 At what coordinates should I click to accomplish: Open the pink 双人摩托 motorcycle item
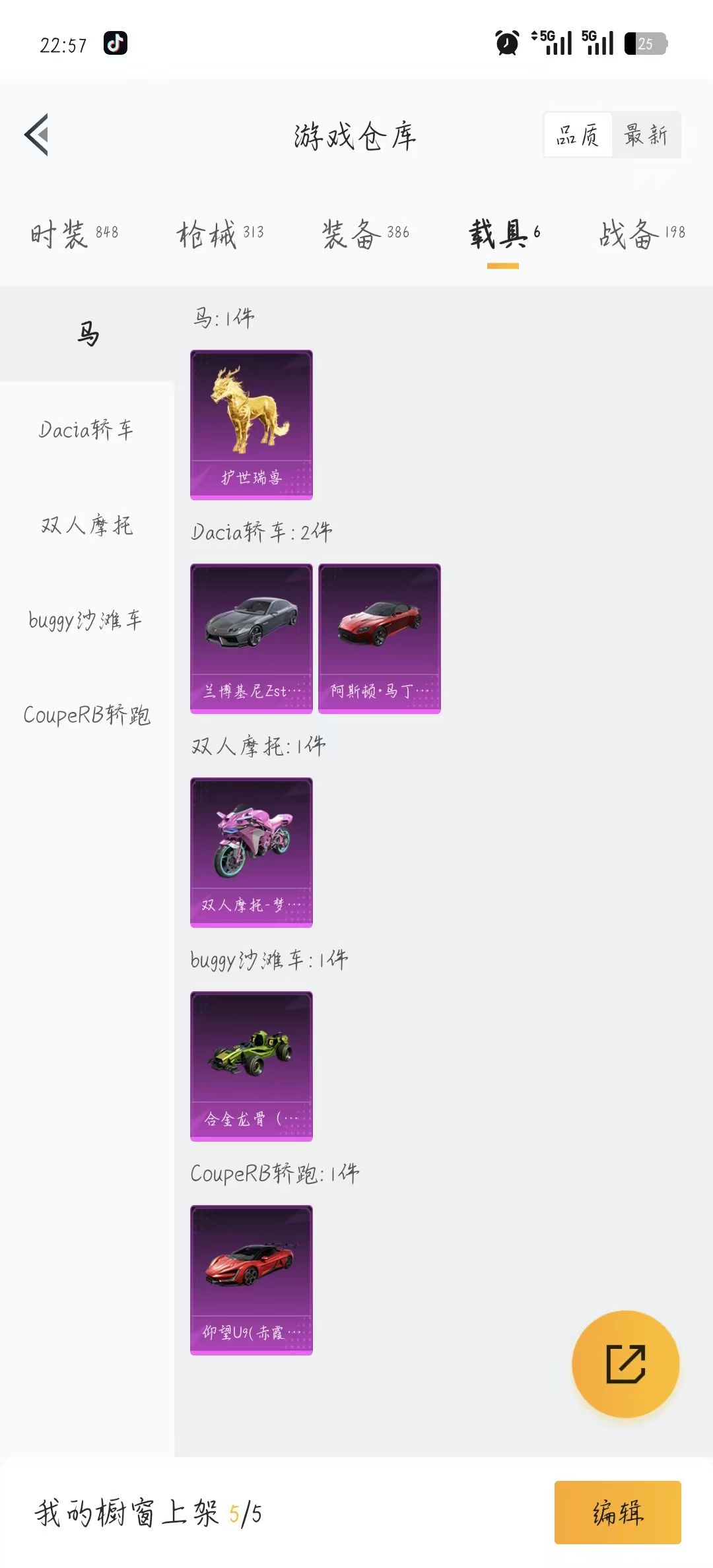pyautogui.click(x=252, y=853)
